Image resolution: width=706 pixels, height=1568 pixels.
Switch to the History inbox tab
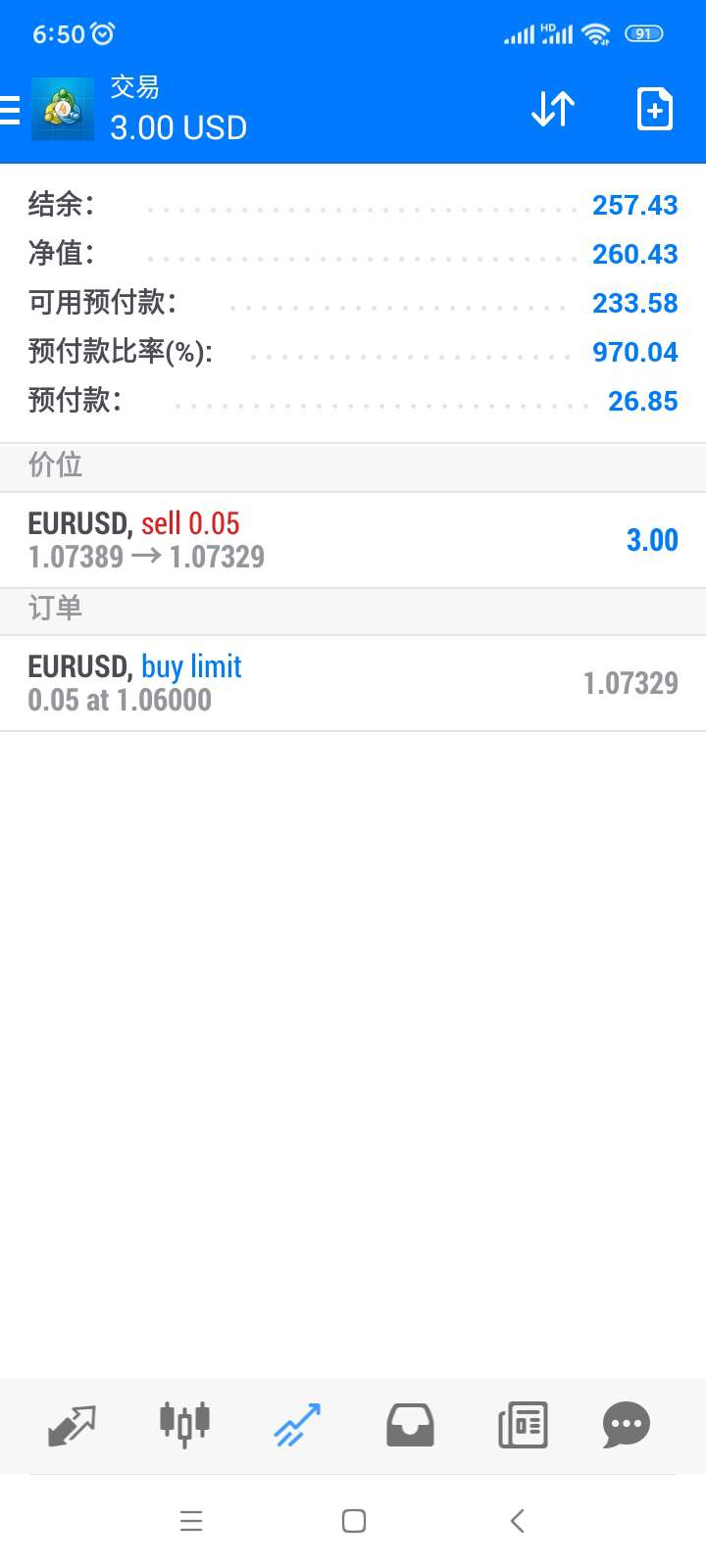(x=410, y=1425)
